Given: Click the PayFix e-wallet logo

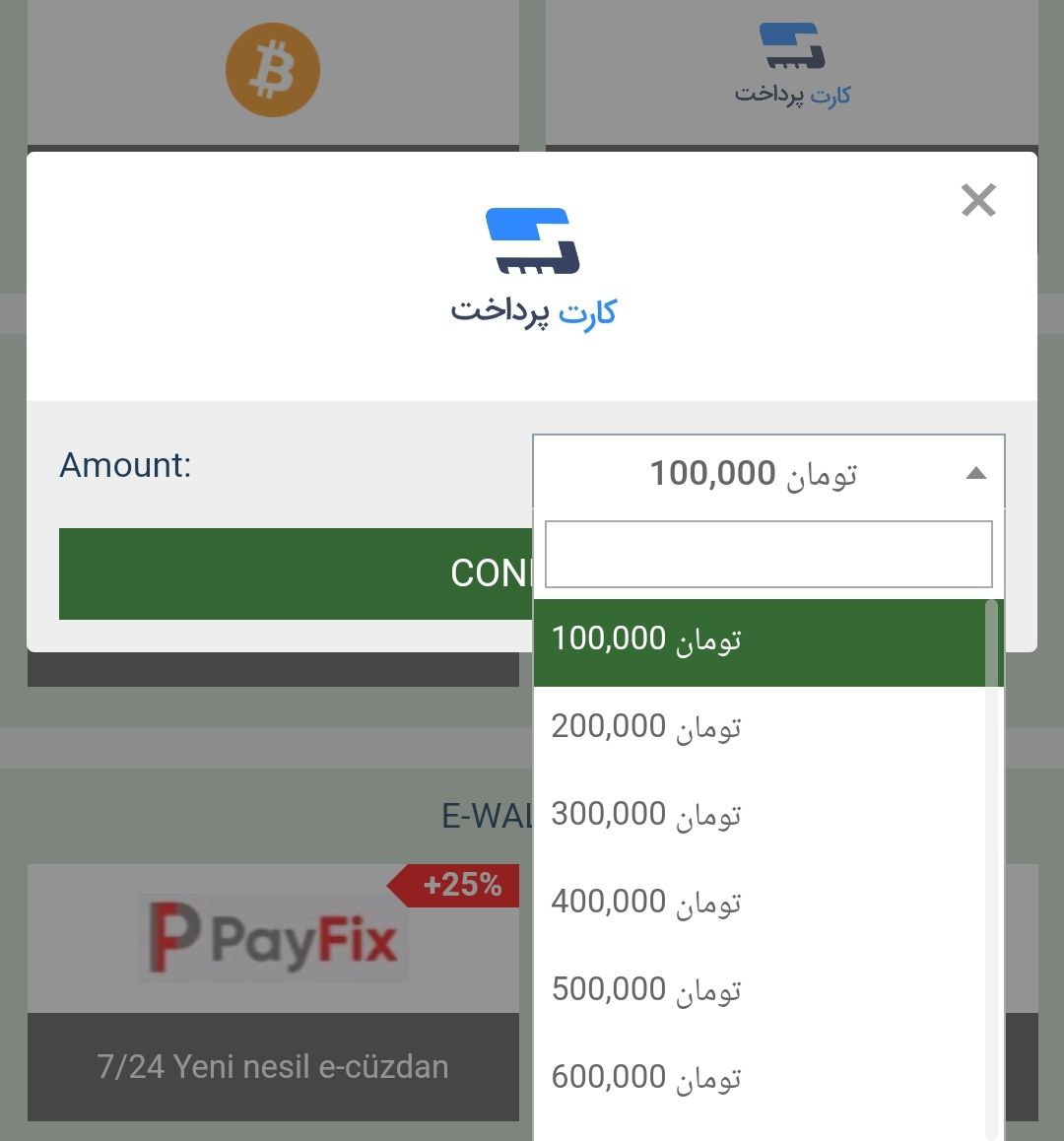Looking at the screenshot, I should click(273, 936).
